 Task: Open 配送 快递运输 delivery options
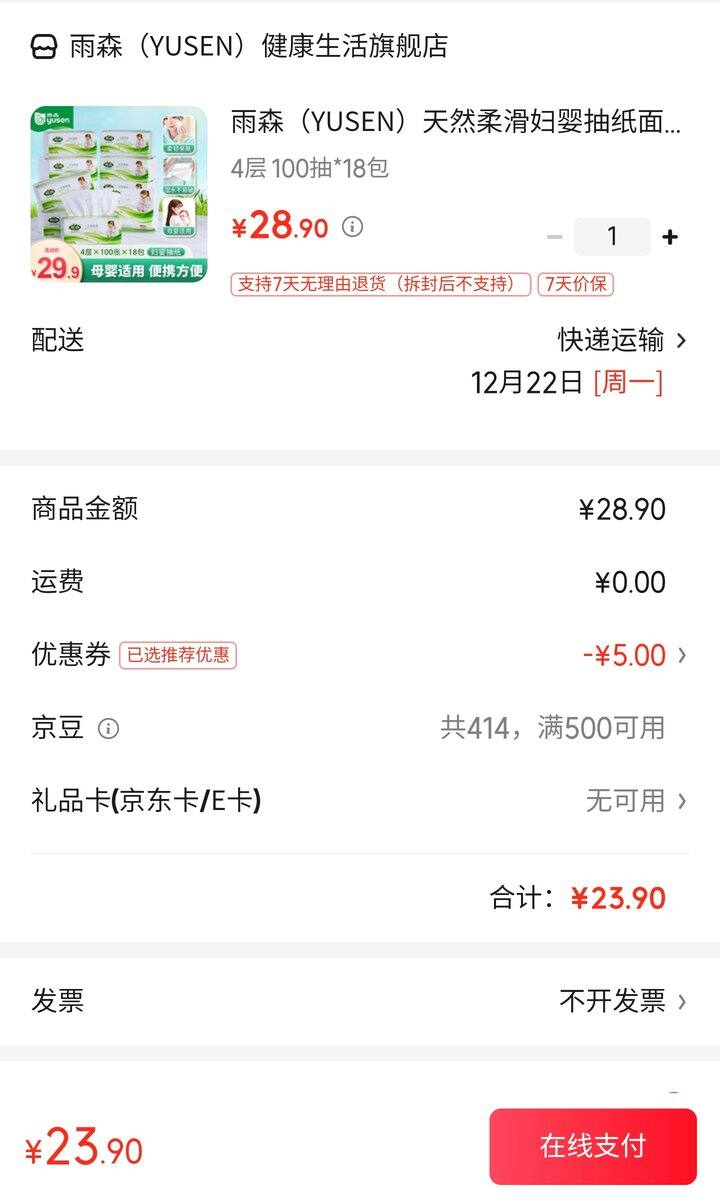pyautogui.click(x=622, y=340)
